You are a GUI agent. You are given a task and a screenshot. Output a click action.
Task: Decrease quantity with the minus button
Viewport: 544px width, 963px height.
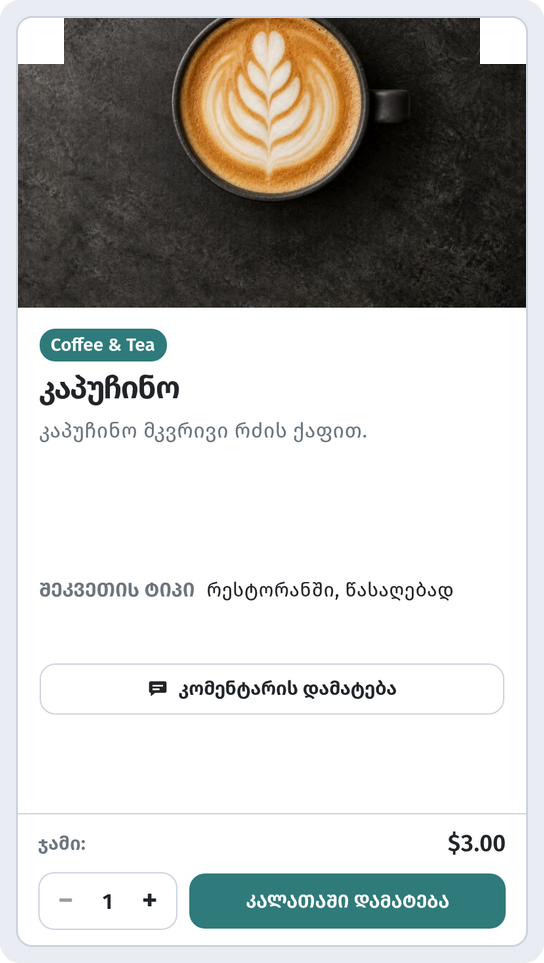click(x=66, y=901)
